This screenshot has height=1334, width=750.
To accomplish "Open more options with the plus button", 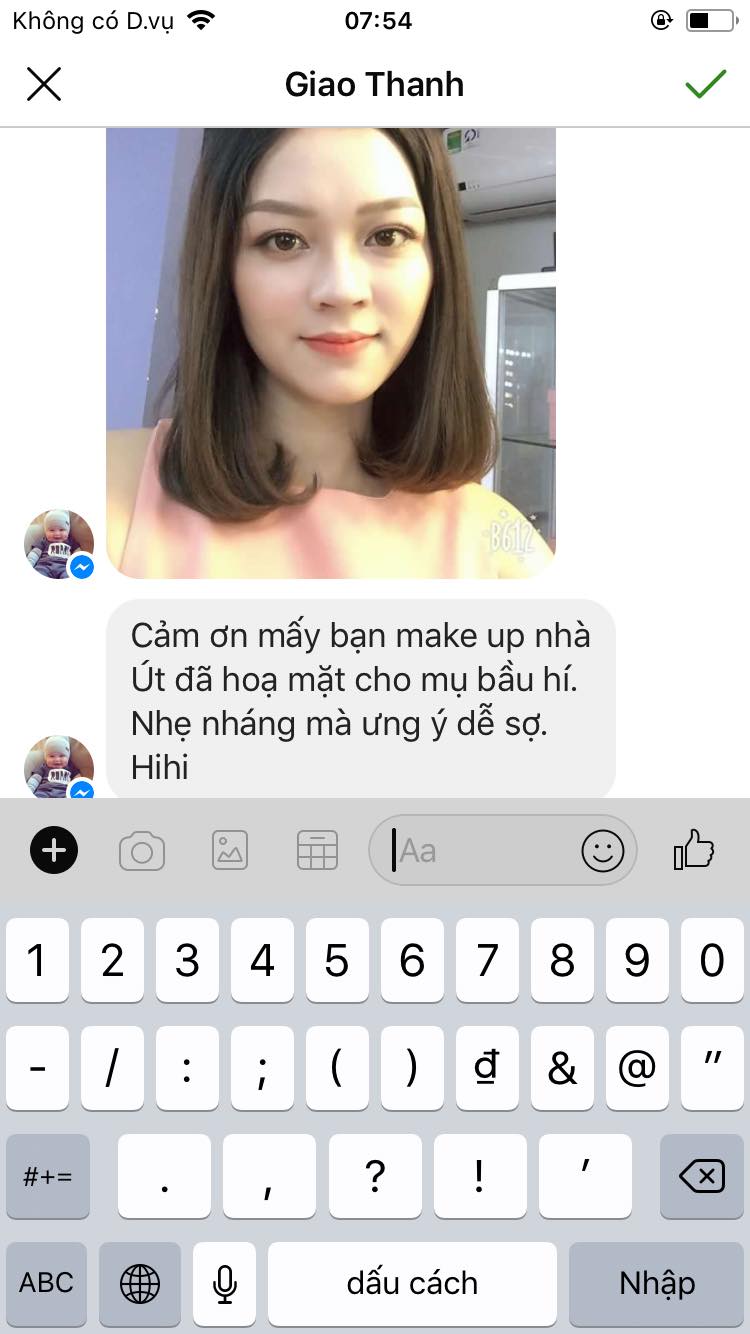I will point(54,851).
